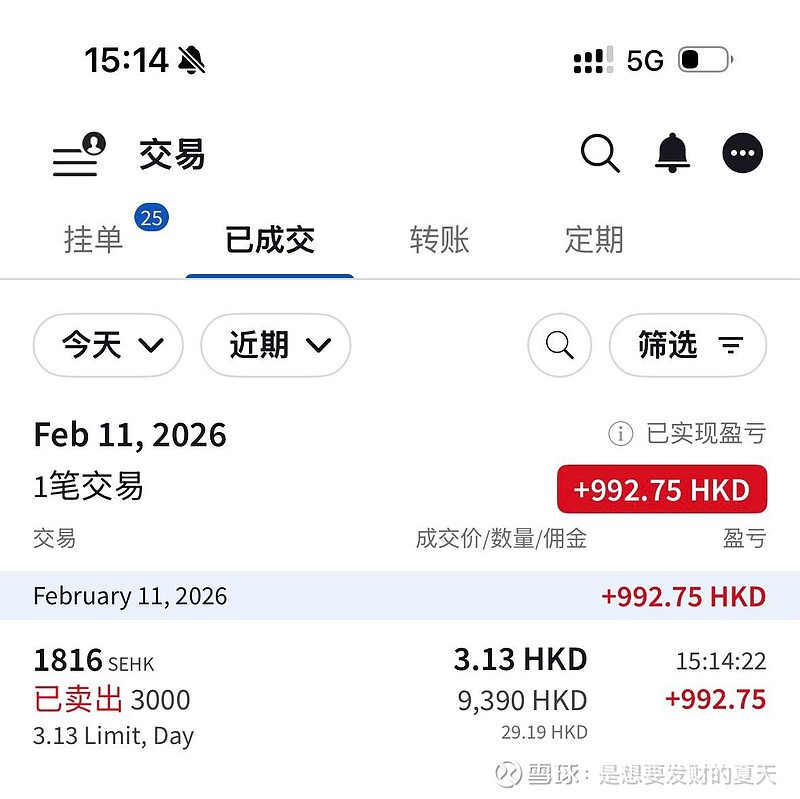Expand the 近期 dropdown
The width and height of the screenshot is (800, 799).
[276, 346]
